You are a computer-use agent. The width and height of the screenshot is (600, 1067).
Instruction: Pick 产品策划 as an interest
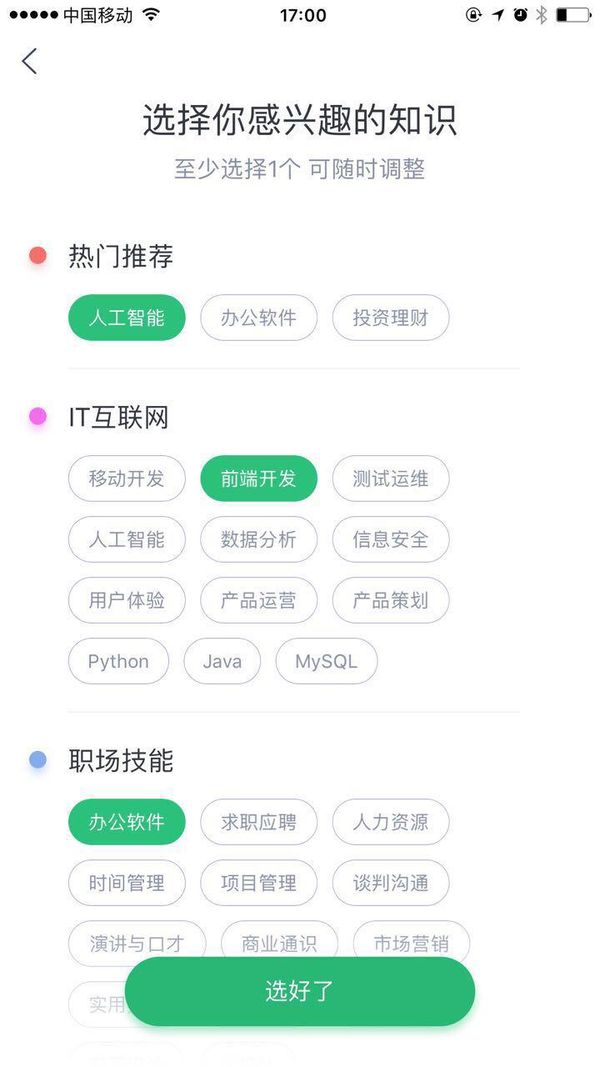390,600
